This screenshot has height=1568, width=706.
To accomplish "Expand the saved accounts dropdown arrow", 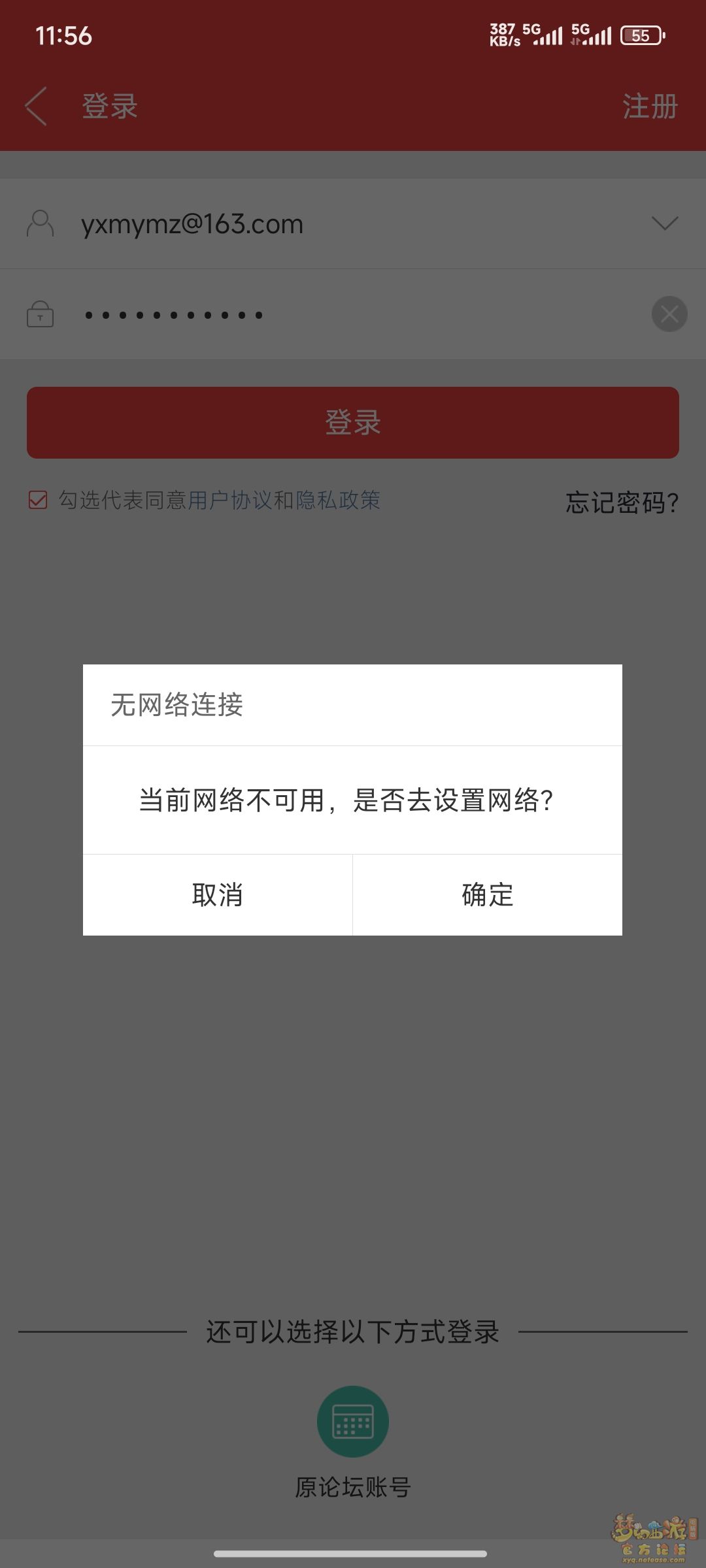I will click(x=665, y=223).
